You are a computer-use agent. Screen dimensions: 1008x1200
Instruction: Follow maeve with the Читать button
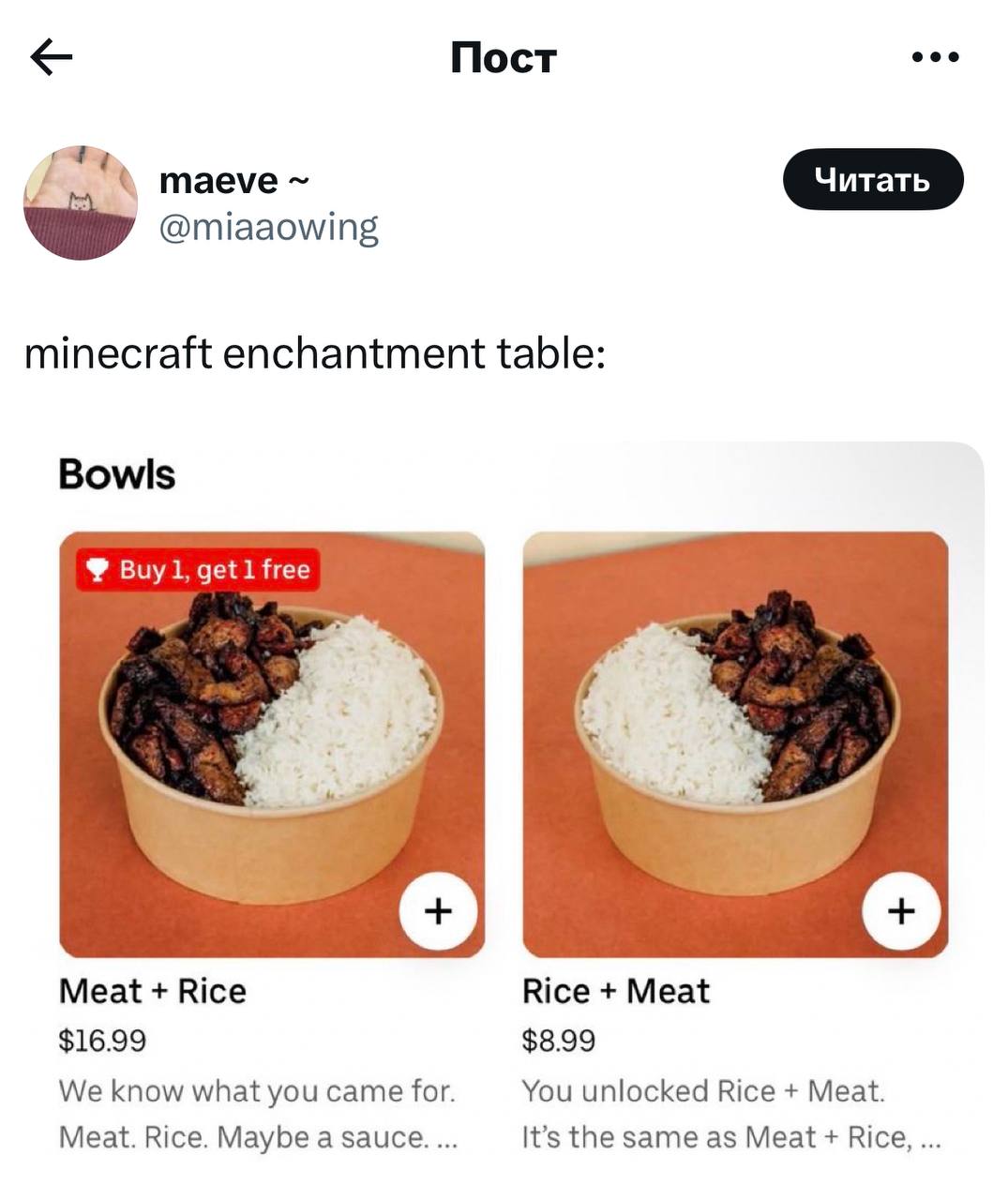(x=872, y=179)
